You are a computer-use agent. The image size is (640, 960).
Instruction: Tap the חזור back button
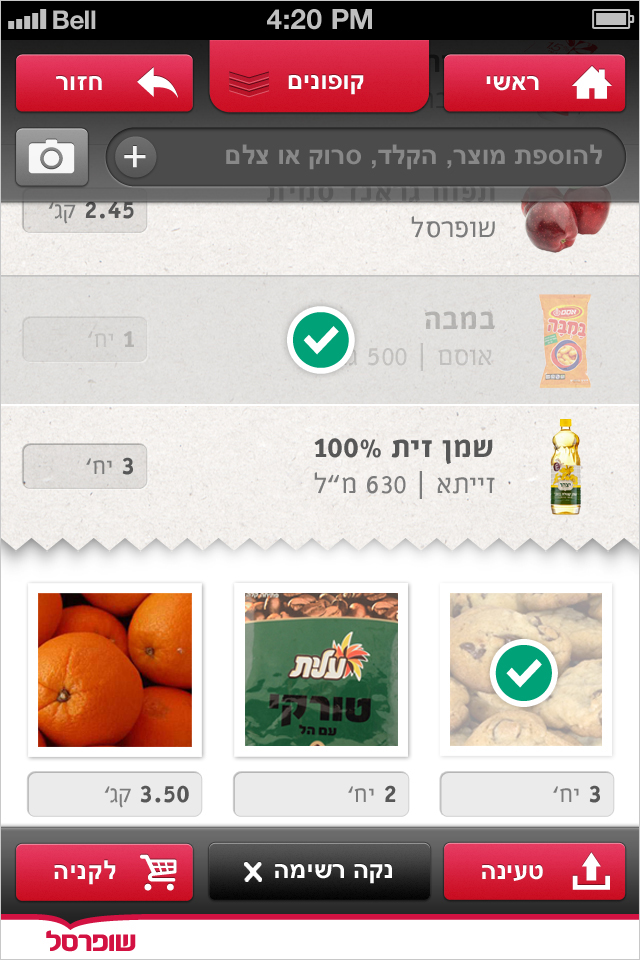pyautogui.click(x=104, y=83)
